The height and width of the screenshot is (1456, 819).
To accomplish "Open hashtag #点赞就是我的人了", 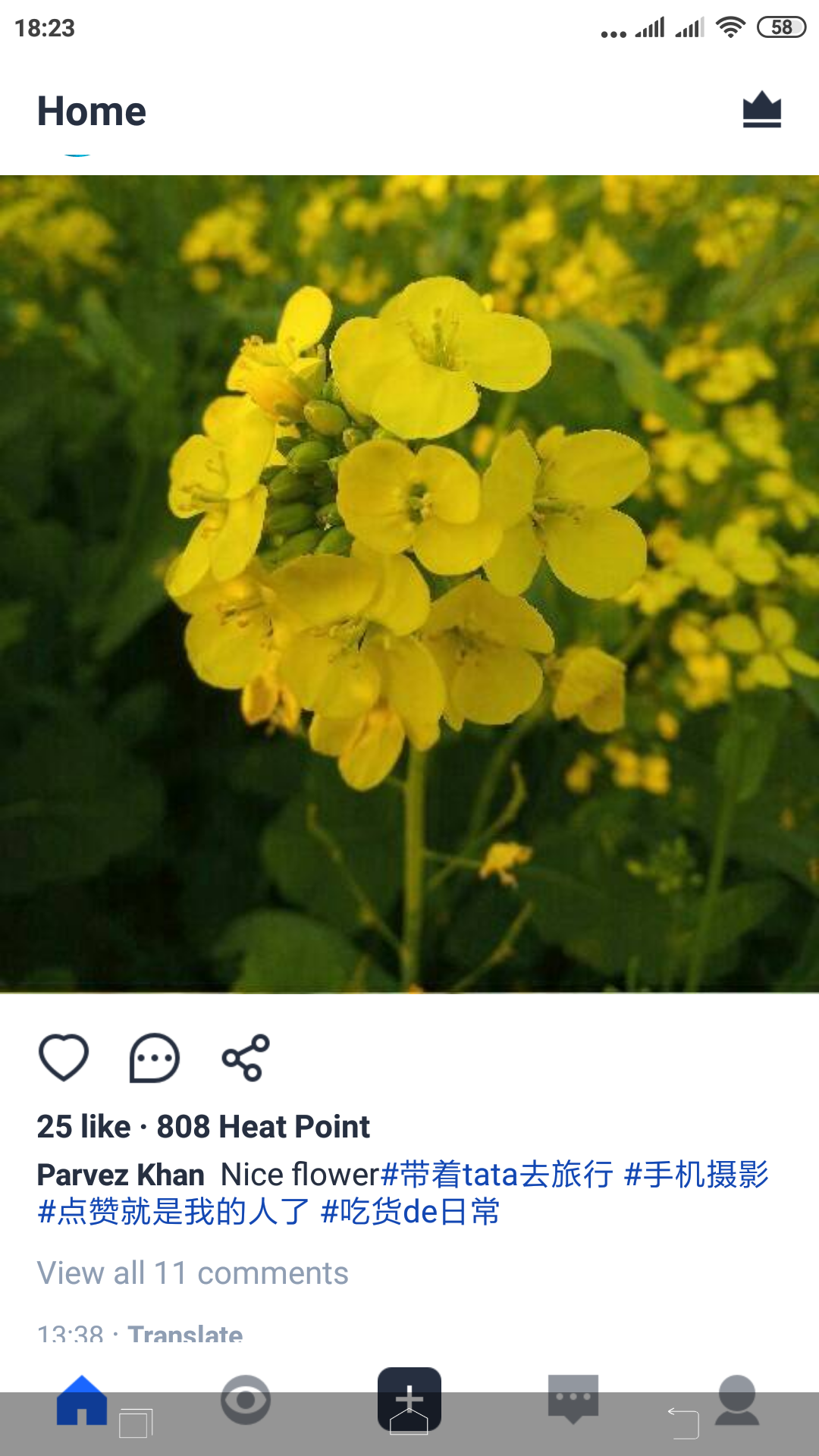I will pyautogui.click(x=174, y=1212).
